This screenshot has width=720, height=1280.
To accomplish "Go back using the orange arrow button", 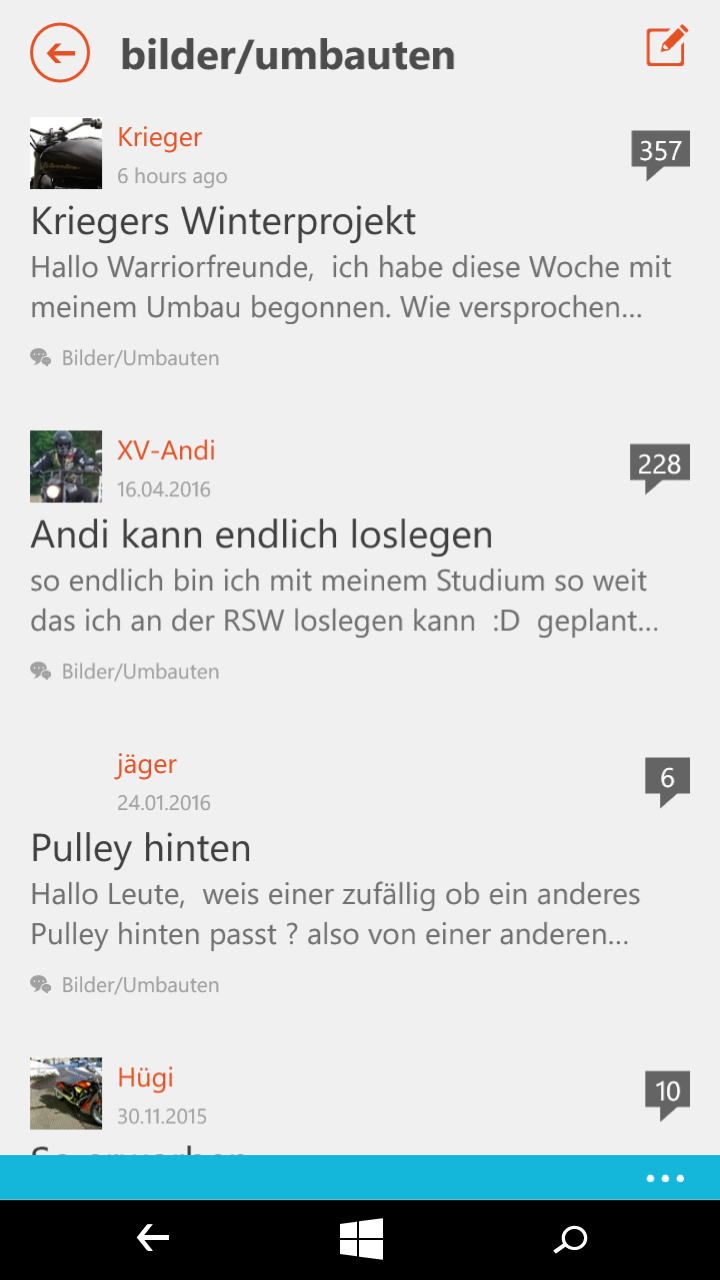I will (60, 53).
